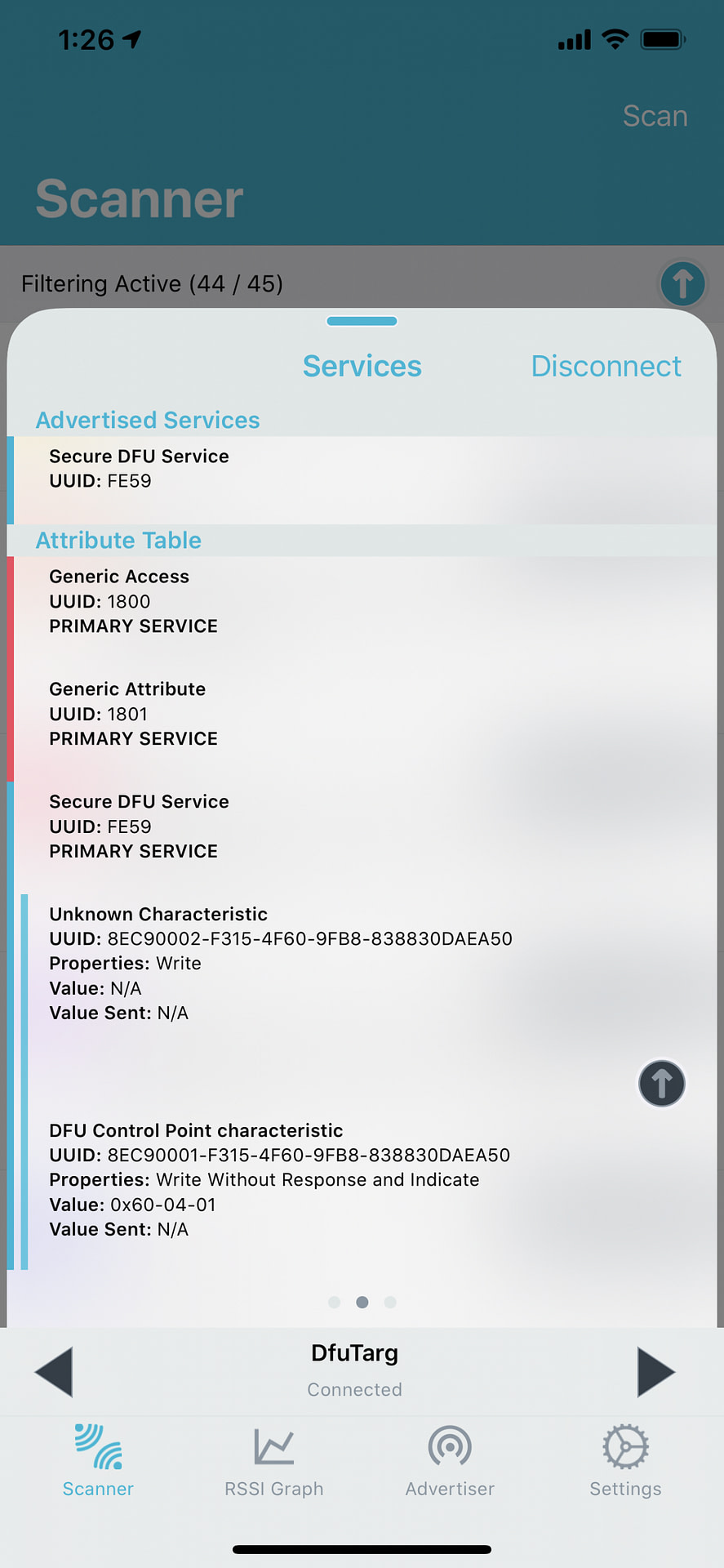The height and width of the screenshot is (1568, 724).
Task: Tap the page indicator dots
Action: click(x=362, y=1302)
